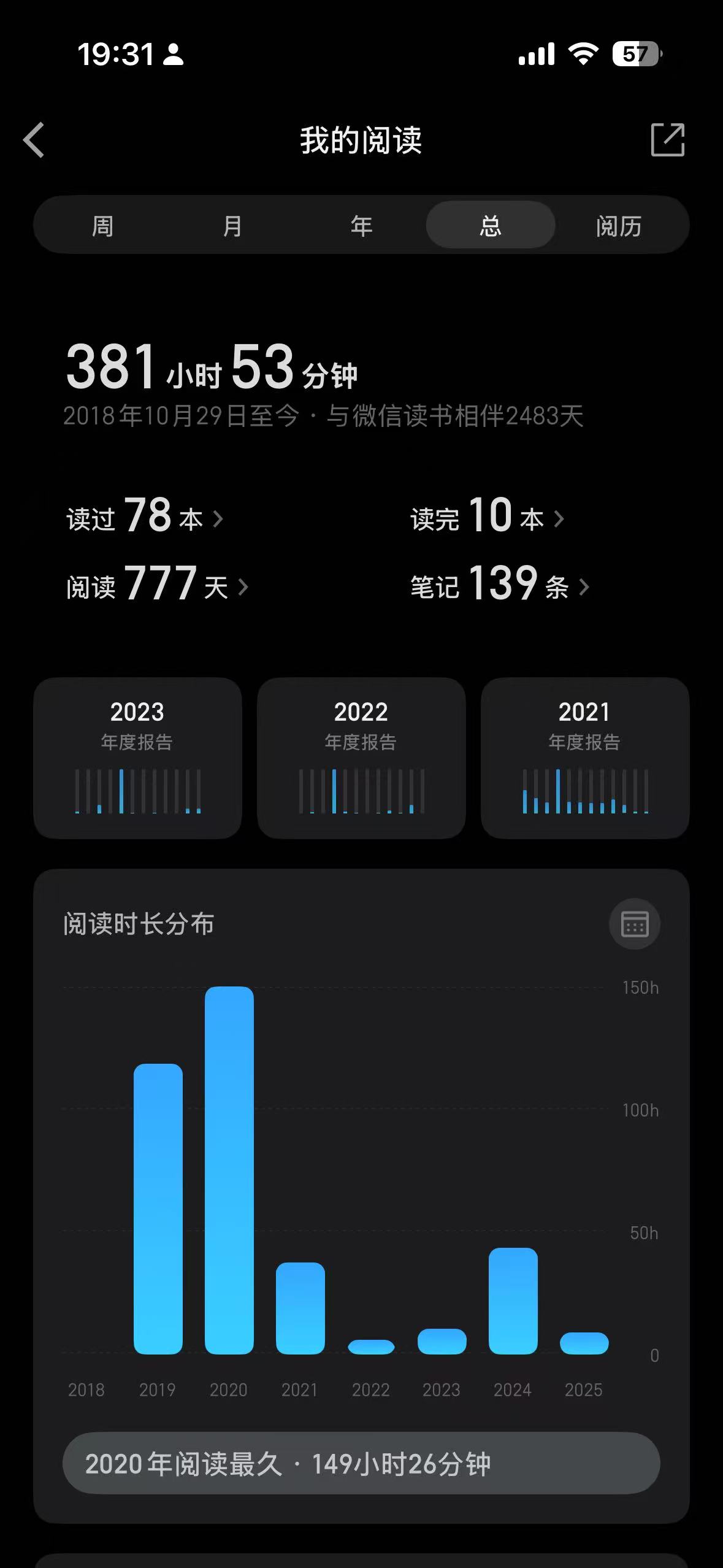Open the 阅历 tab
The image size is (723, 1568).
pos(619,226)
